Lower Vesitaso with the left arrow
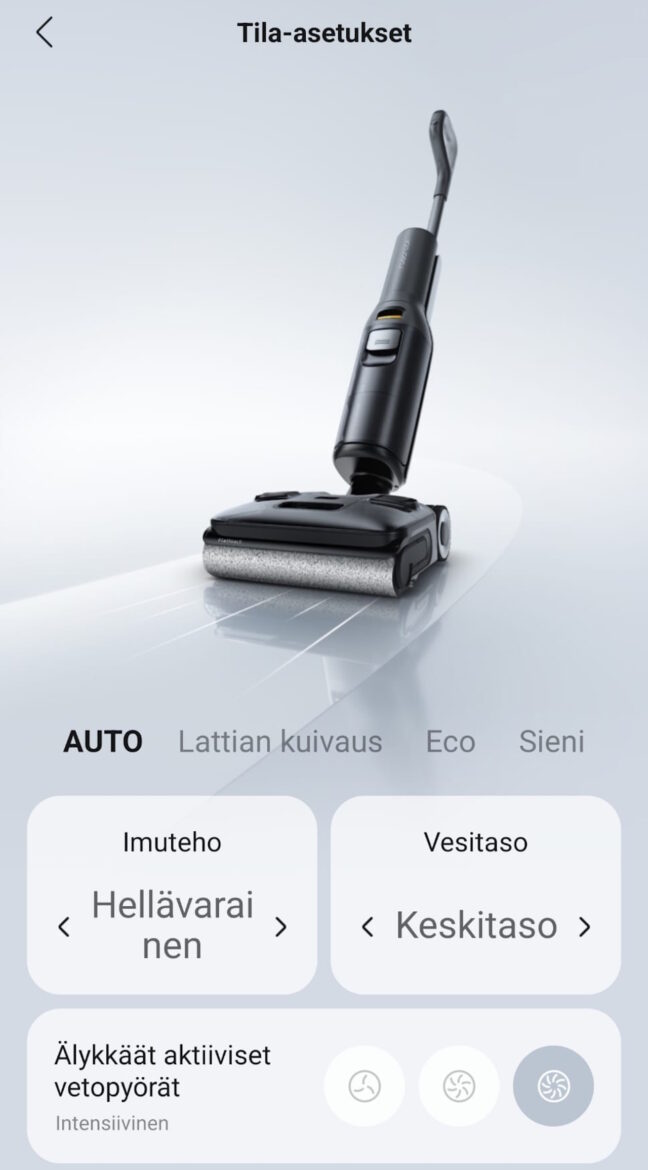 click(368, 927)
